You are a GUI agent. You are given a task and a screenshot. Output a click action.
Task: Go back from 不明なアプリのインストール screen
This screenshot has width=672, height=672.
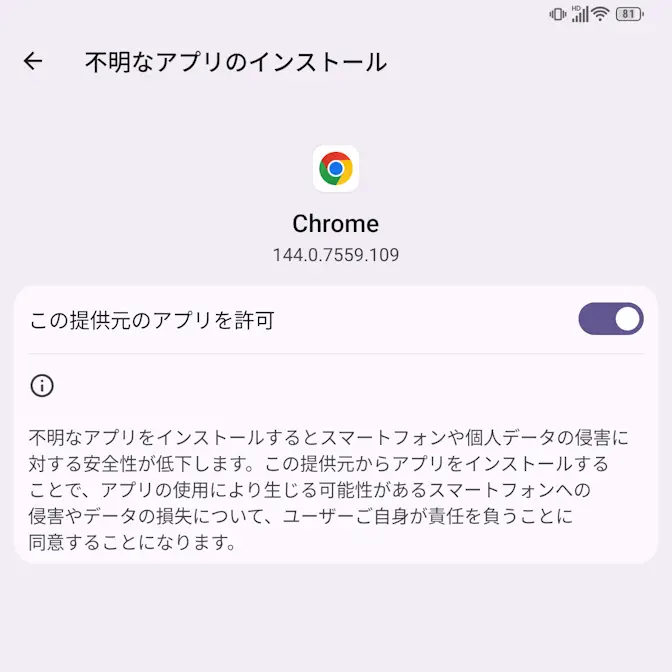coord(33,62)
